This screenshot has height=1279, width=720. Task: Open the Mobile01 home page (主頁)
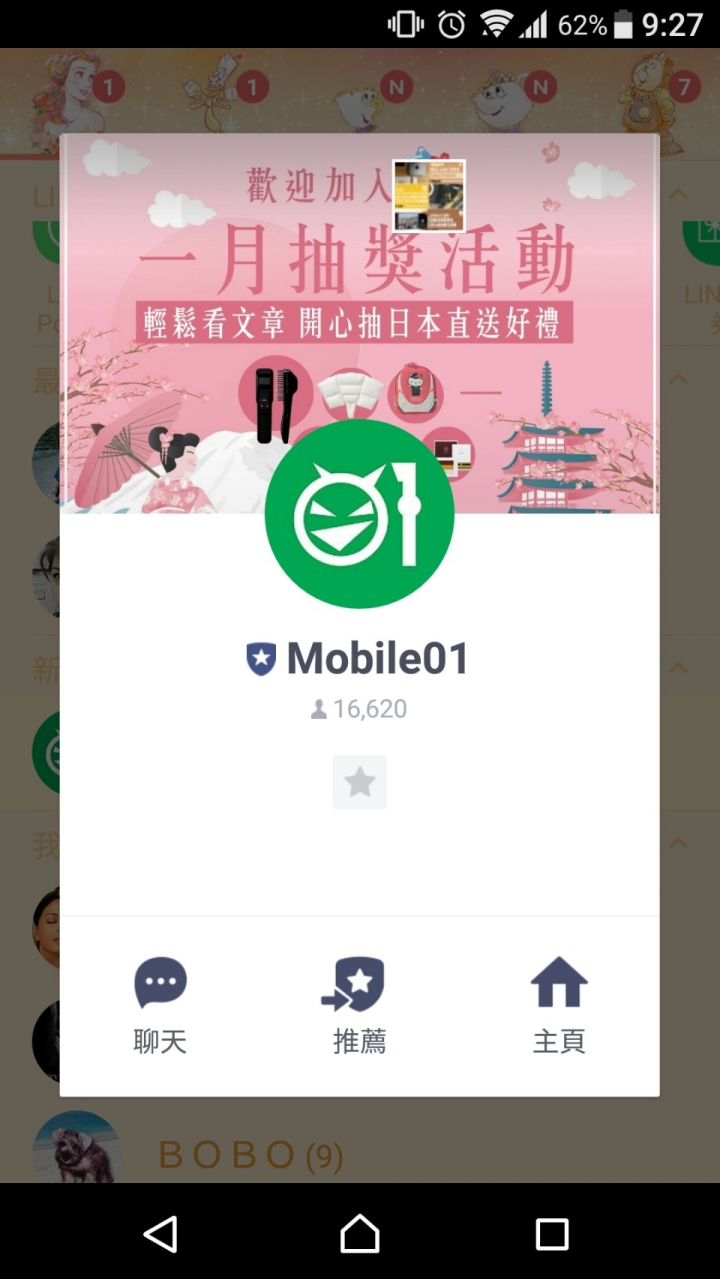(558, 1003)
